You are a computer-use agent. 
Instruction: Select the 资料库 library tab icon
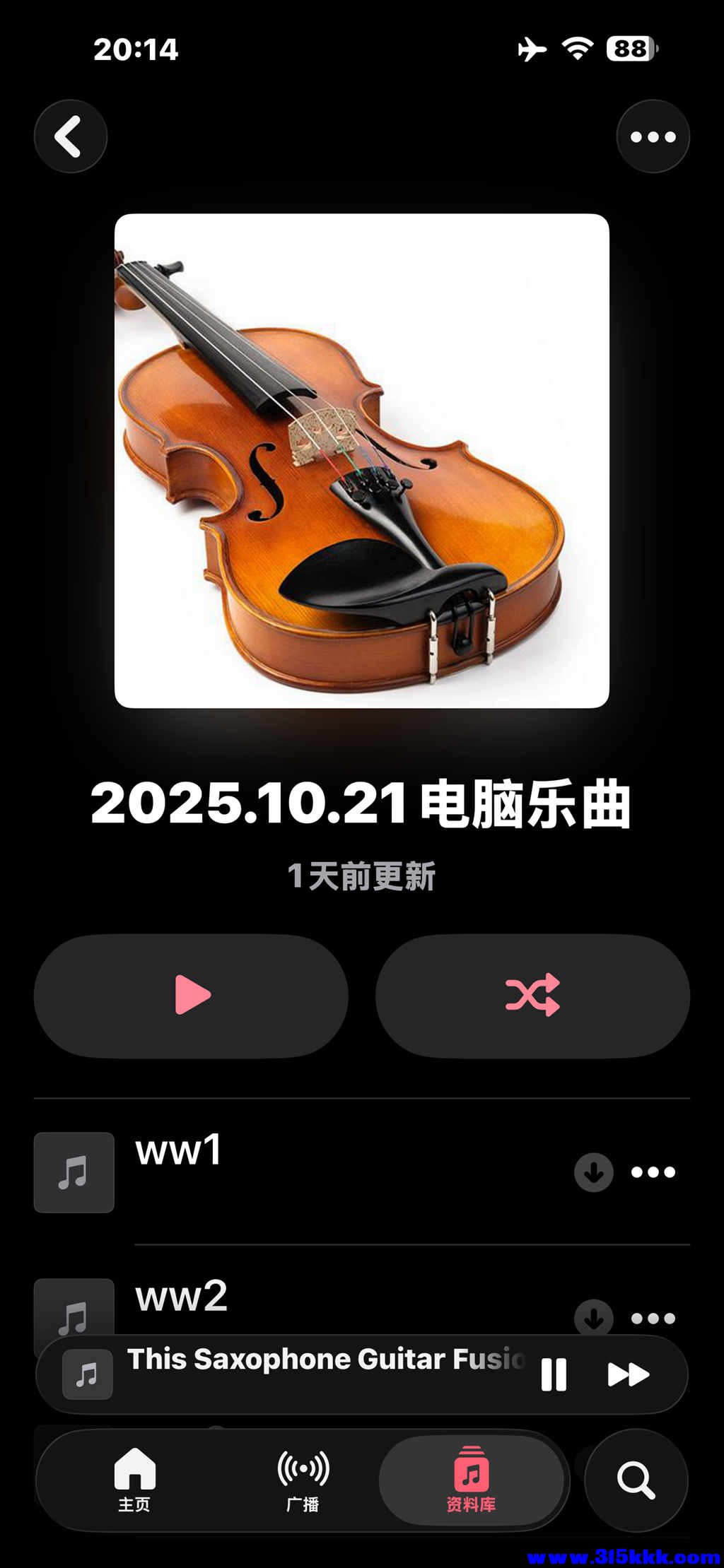click(x=472, y=1468)
